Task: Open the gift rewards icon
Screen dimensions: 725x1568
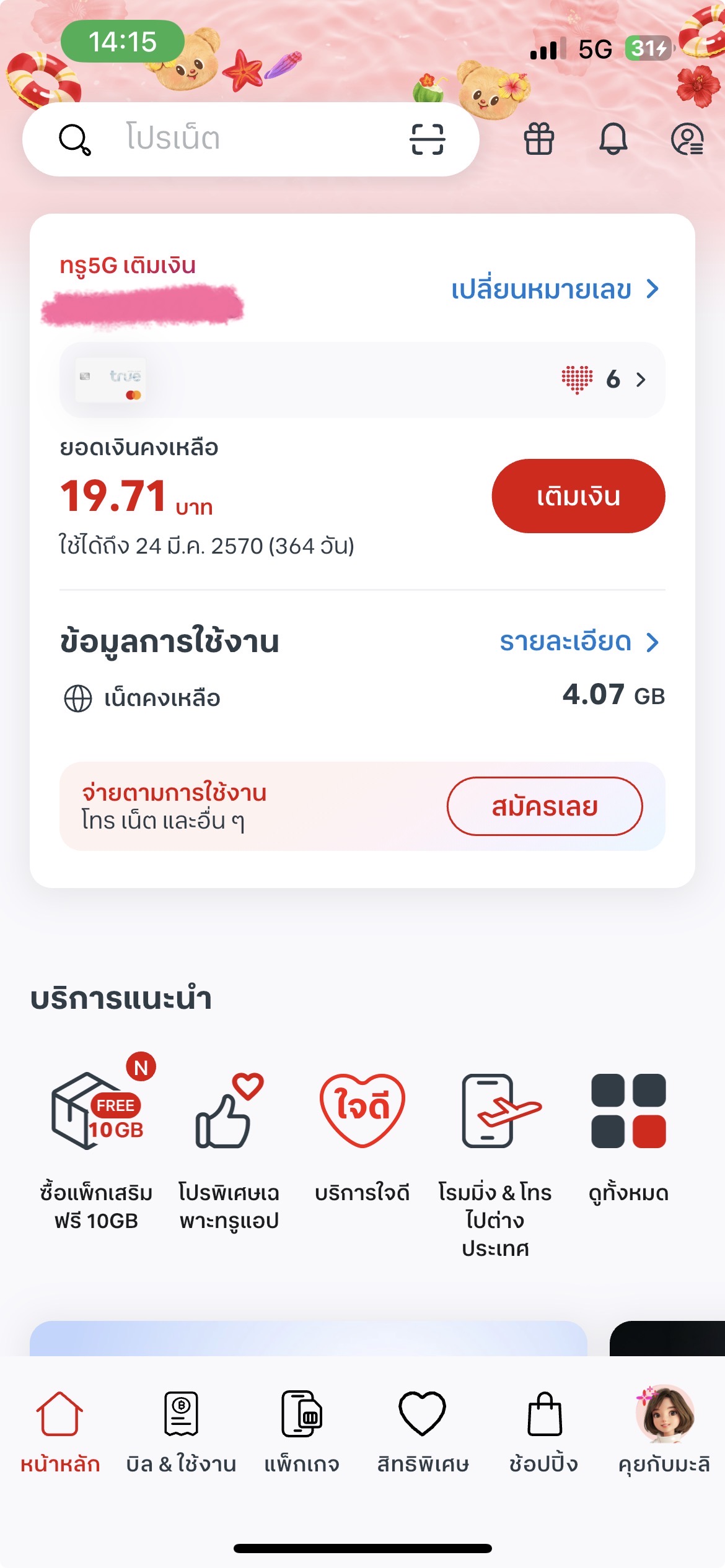Action: pyautogui.click(x=538, y=139)
